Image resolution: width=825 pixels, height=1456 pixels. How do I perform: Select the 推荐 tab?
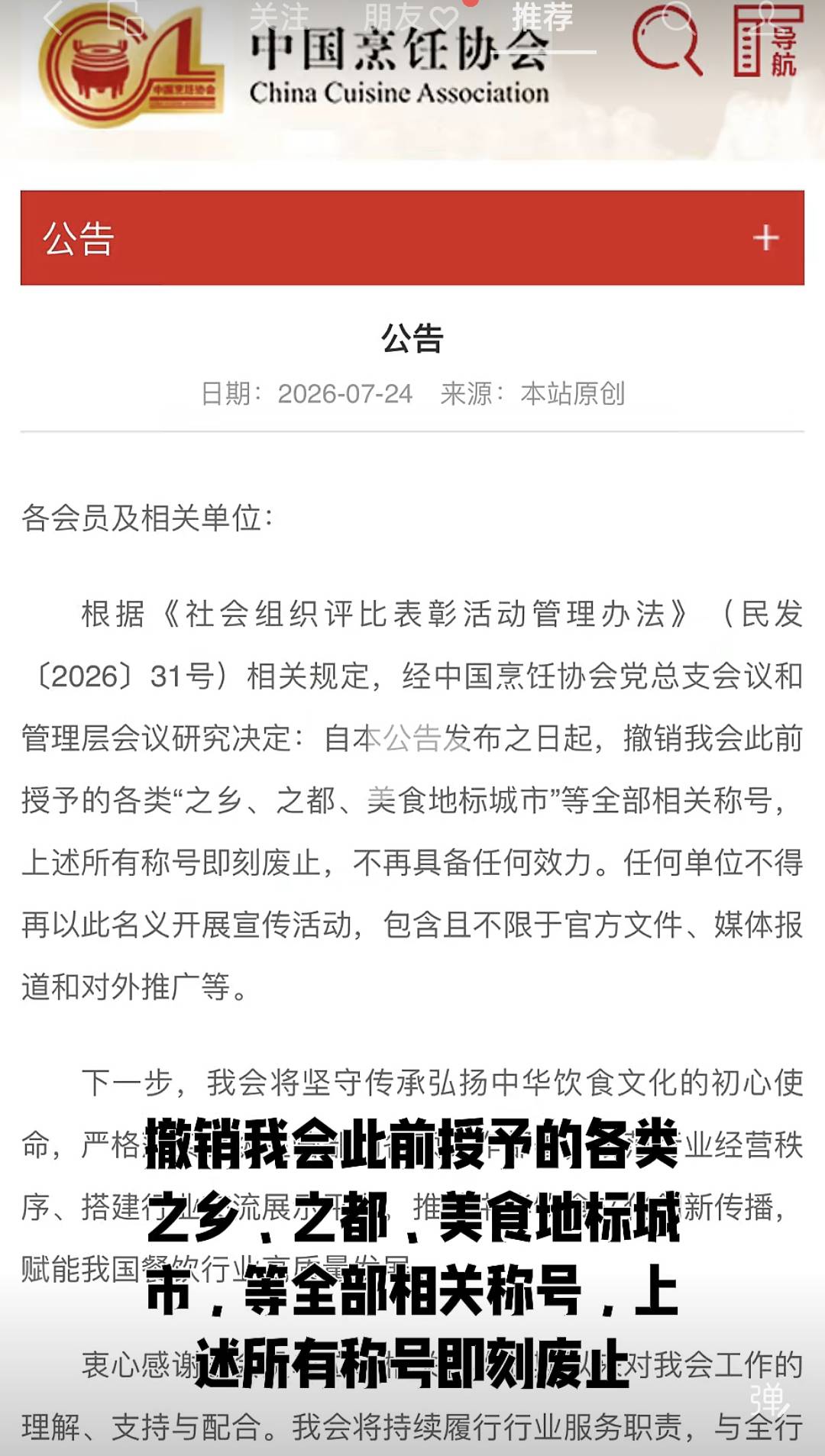[x=543, y=17]
